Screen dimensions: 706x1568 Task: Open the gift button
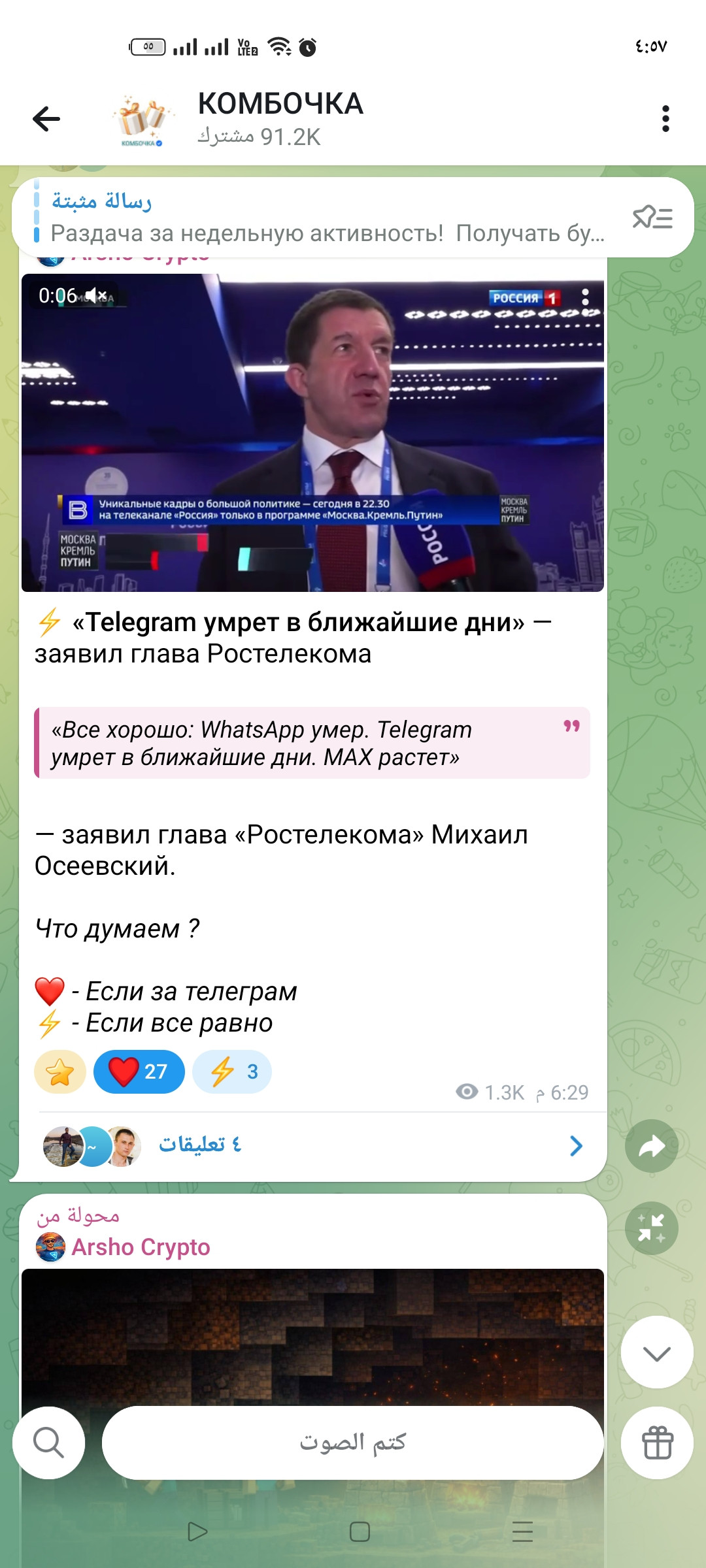click(657, 1443)
